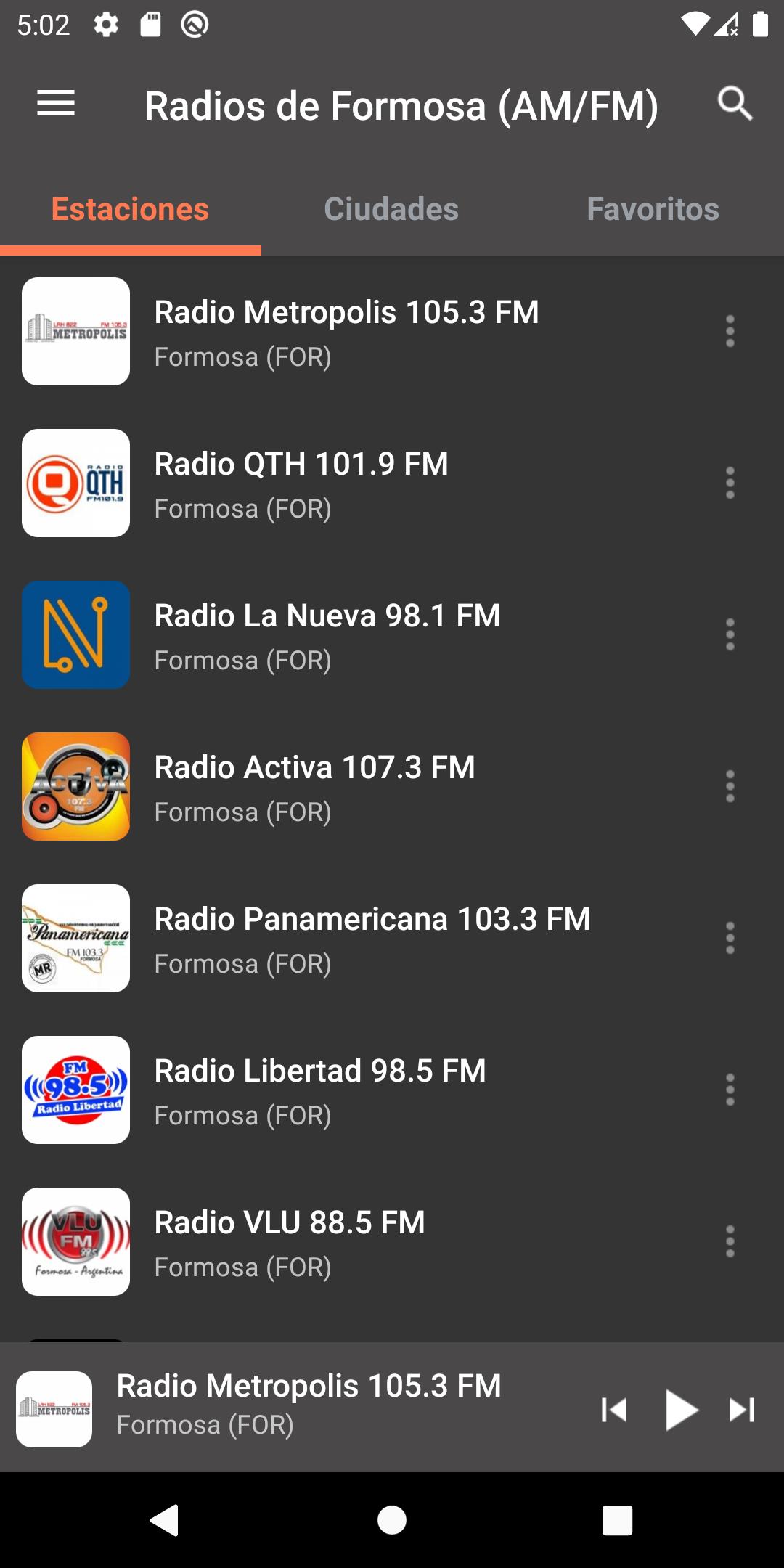Image resolution: width=784 pixels, height=1568 pixels.
Task: Go to the previous station
Action: 614,1410
